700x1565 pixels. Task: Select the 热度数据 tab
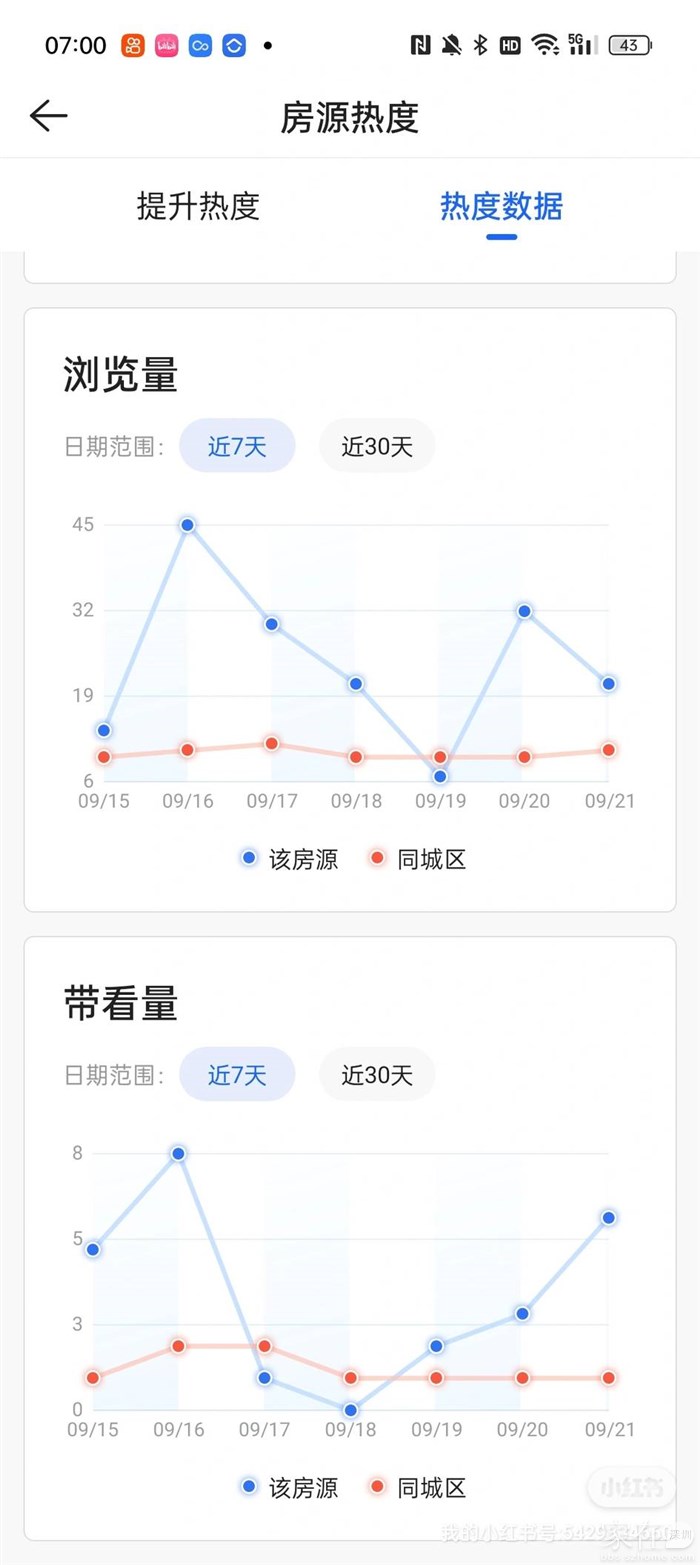[501, 206]
